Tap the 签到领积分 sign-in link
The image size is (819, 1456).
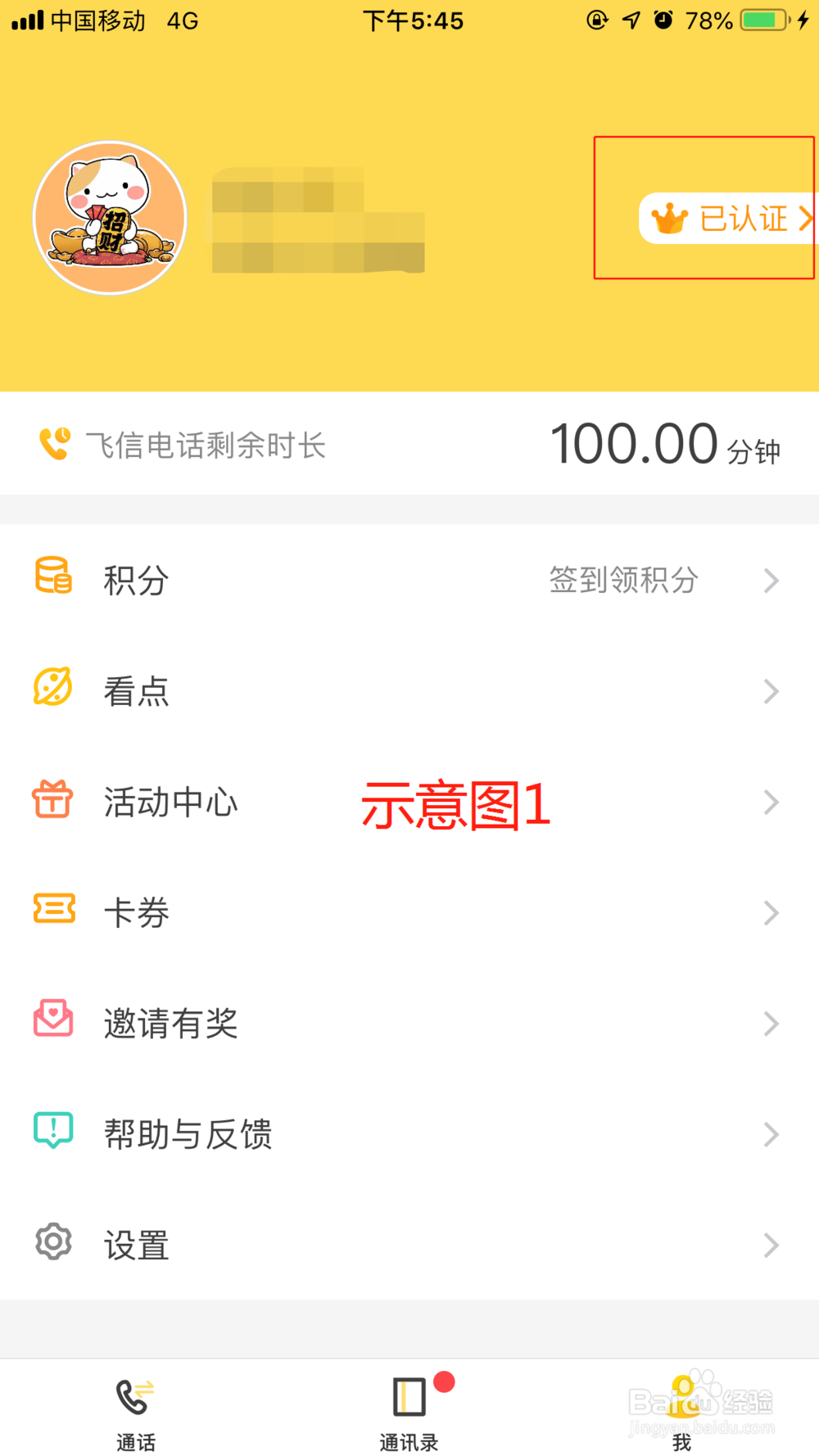click(x=623, y=581)
